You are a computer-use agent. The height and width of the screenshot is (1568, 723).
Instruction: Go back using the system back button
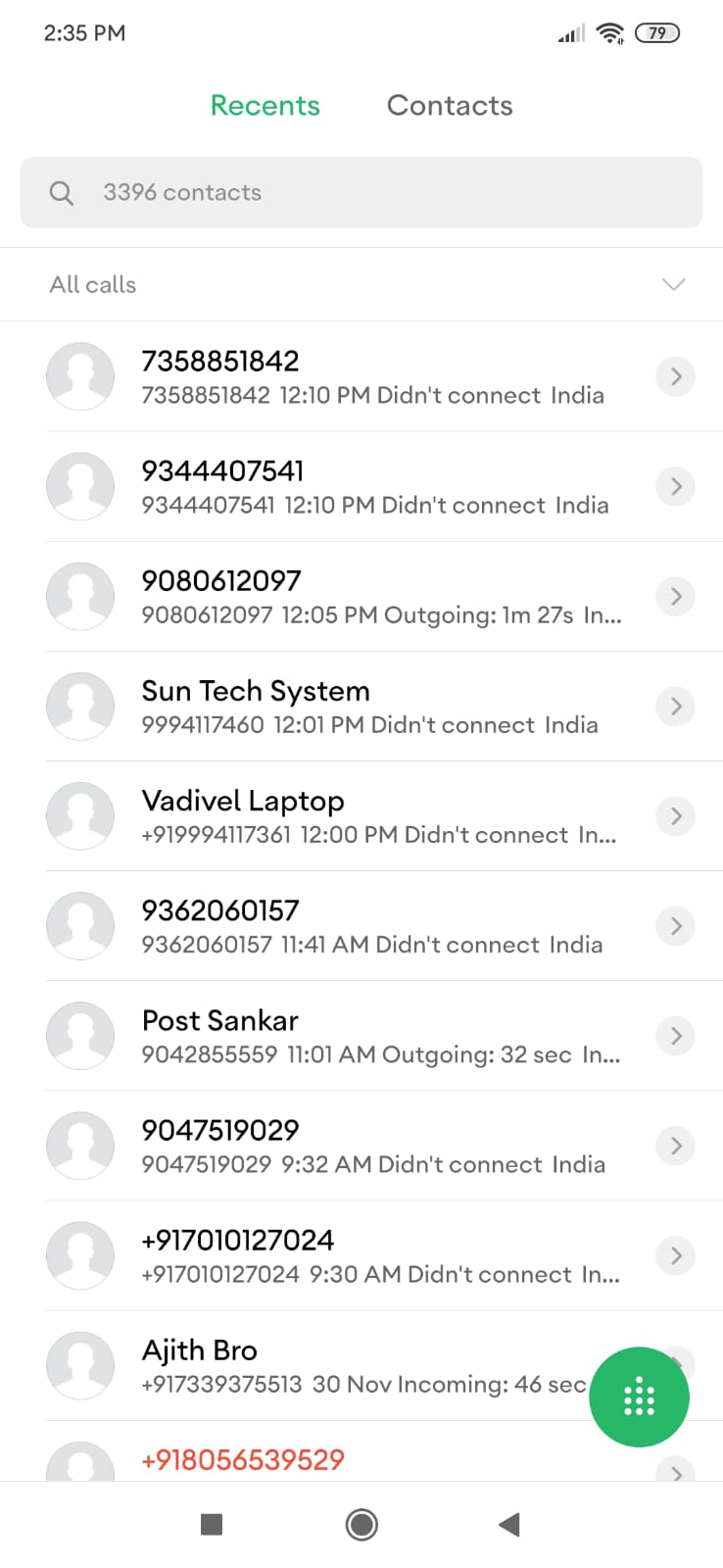pyautogui.click(x=508, y=1524)
